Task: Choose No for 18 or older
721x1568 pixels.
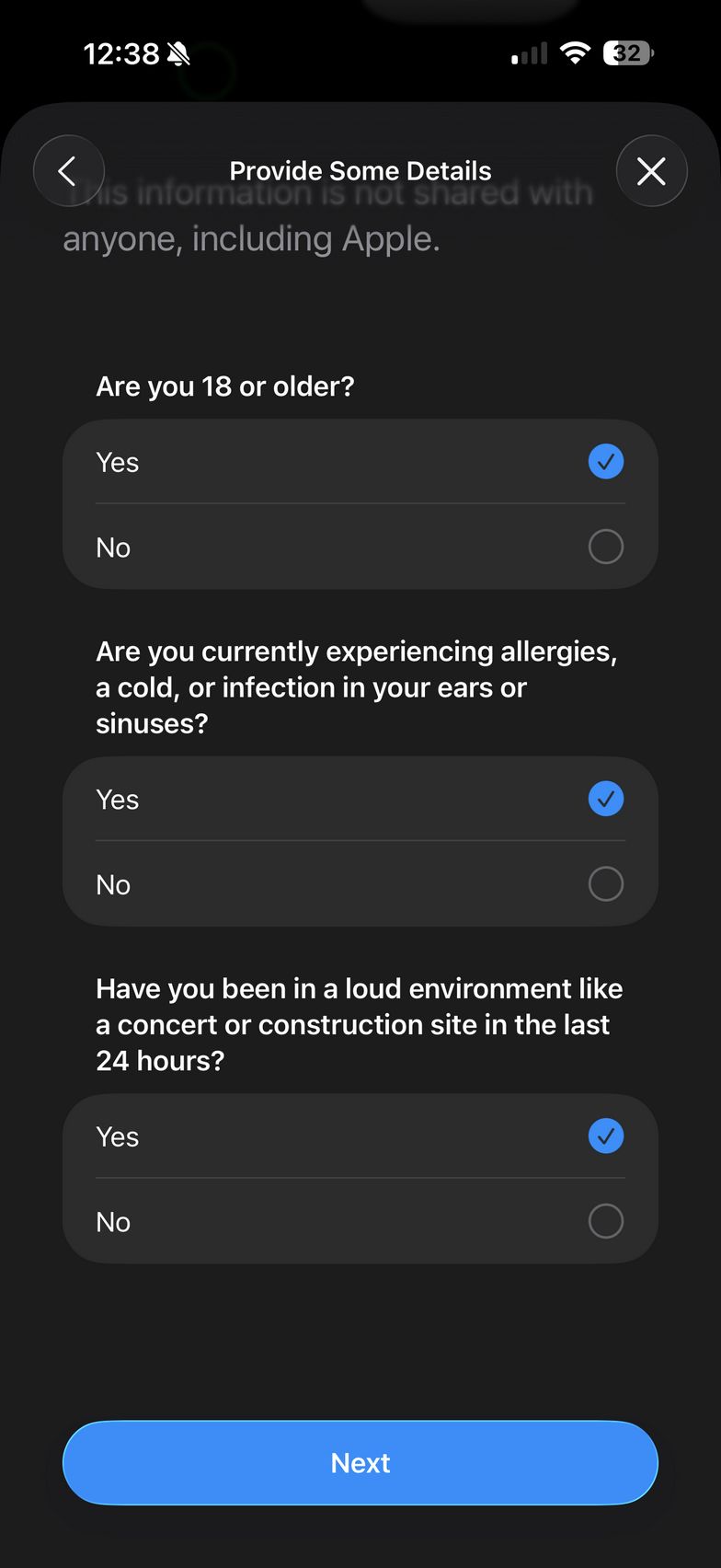Action: (x=360, y=547)
